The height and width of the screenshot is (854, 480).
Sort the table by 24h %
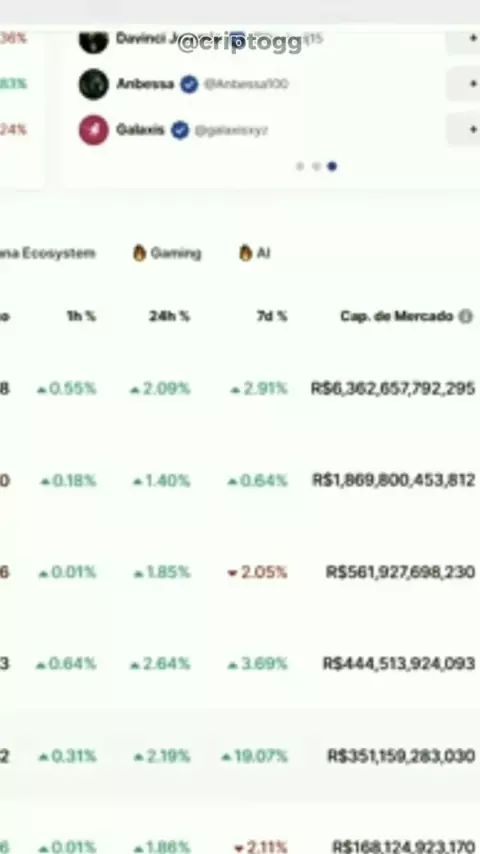[x=169, y=316]
